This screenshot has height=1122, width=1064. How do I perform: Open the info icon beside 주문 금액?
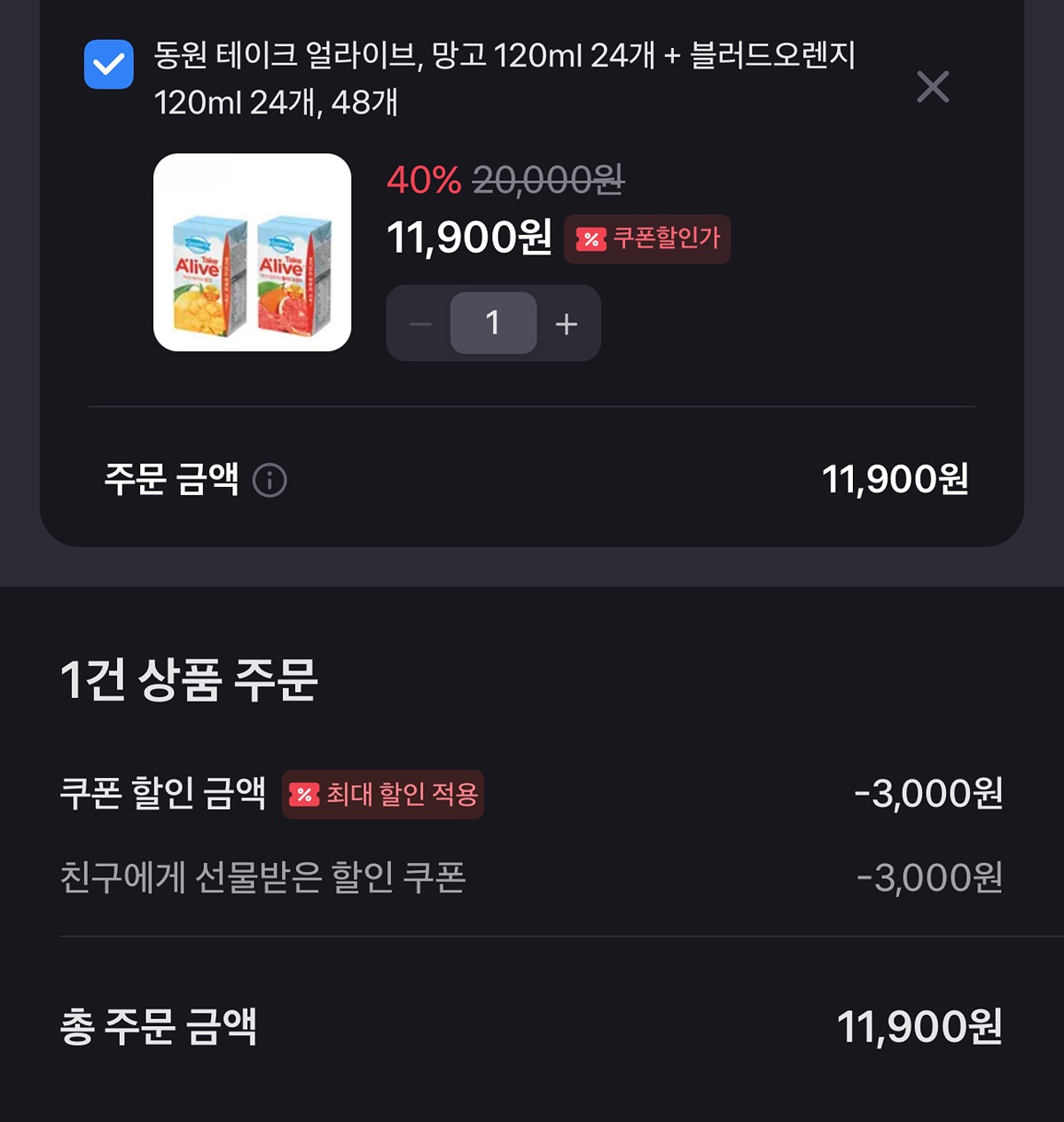click(x=270, y=481)
